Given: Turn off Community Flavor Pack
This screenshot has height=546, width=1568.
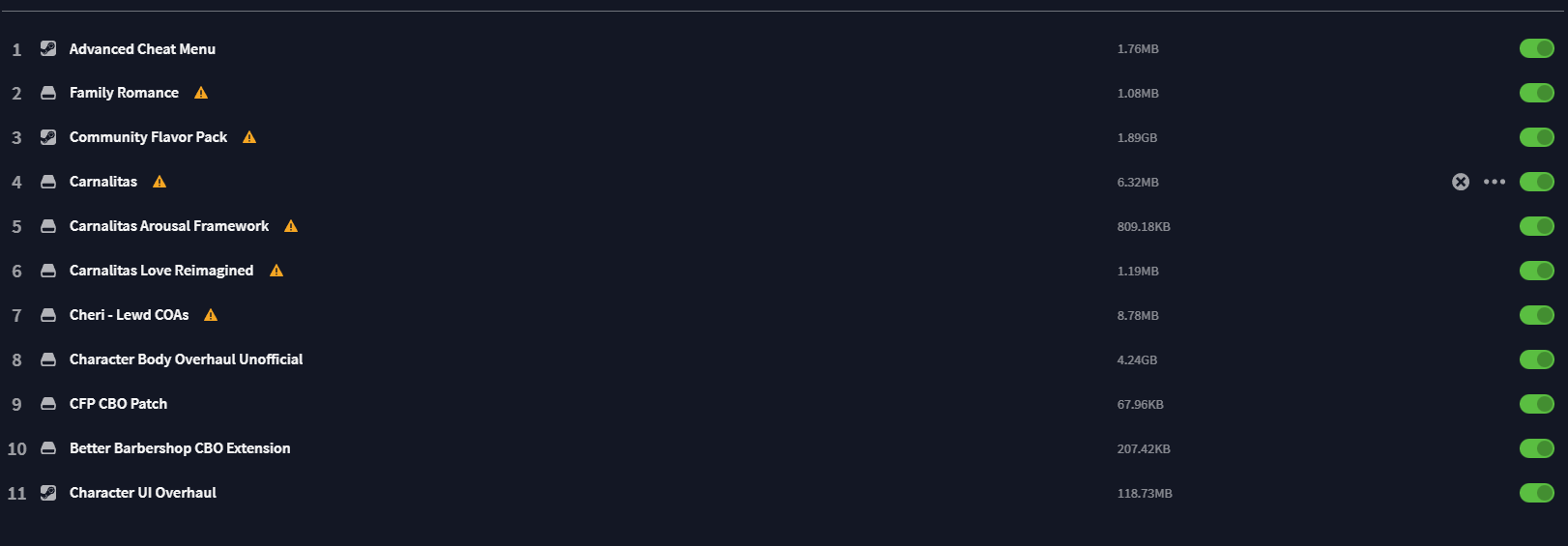Looking at the screenshot, I should (1536, 137).
